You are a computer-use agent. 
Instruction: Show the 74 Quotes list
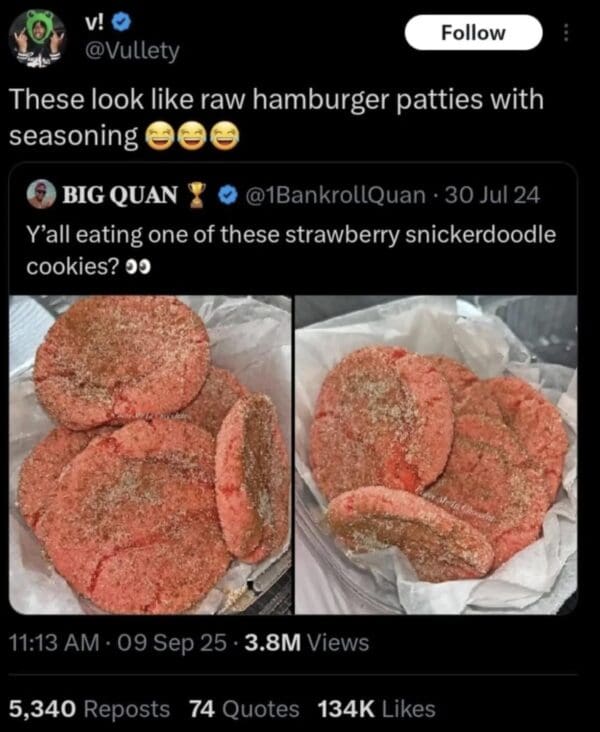coord(244,709)
